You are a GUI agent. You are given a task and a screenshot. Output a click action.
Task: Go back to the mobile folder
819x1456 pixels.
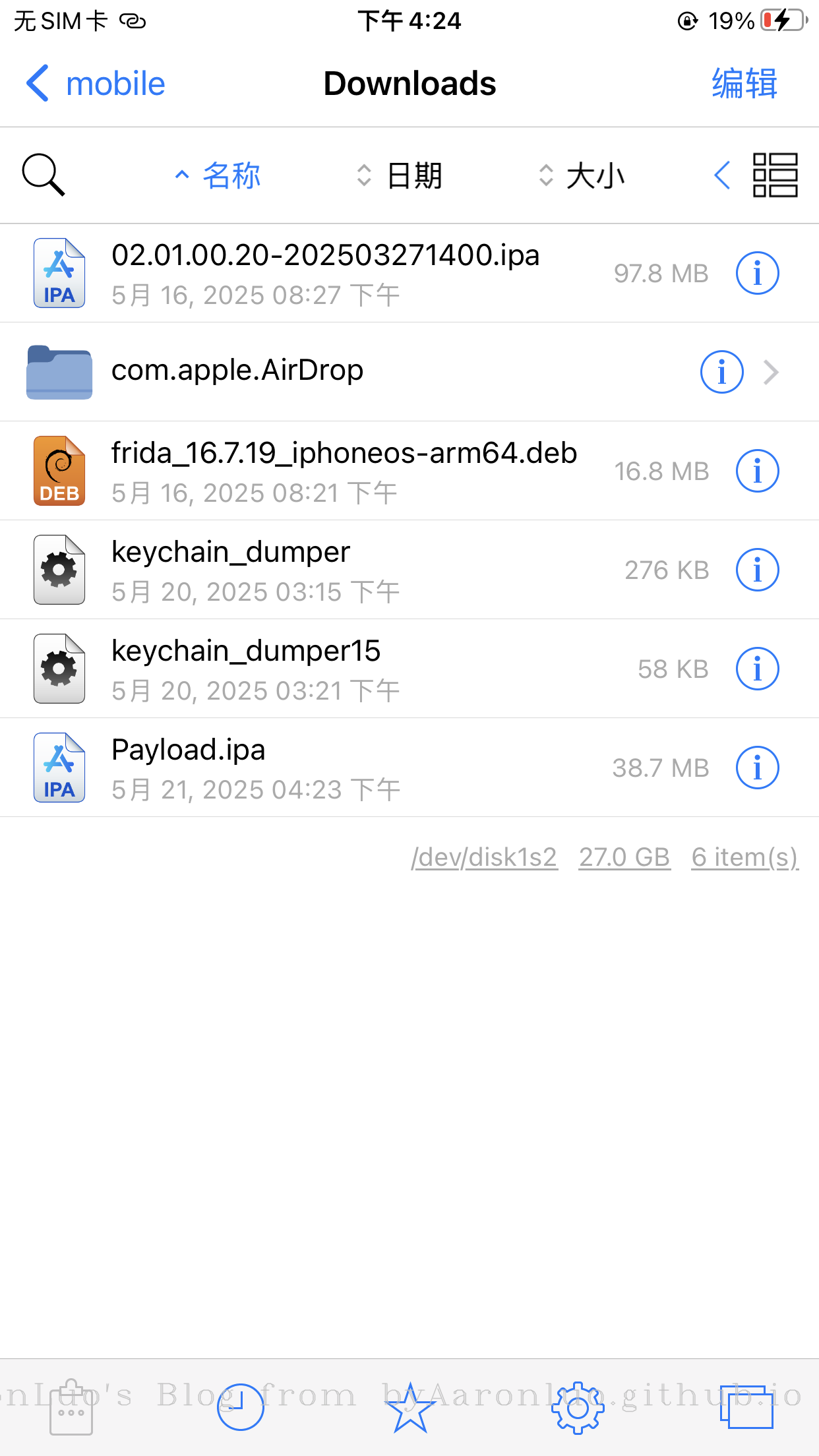click(96, 84)
